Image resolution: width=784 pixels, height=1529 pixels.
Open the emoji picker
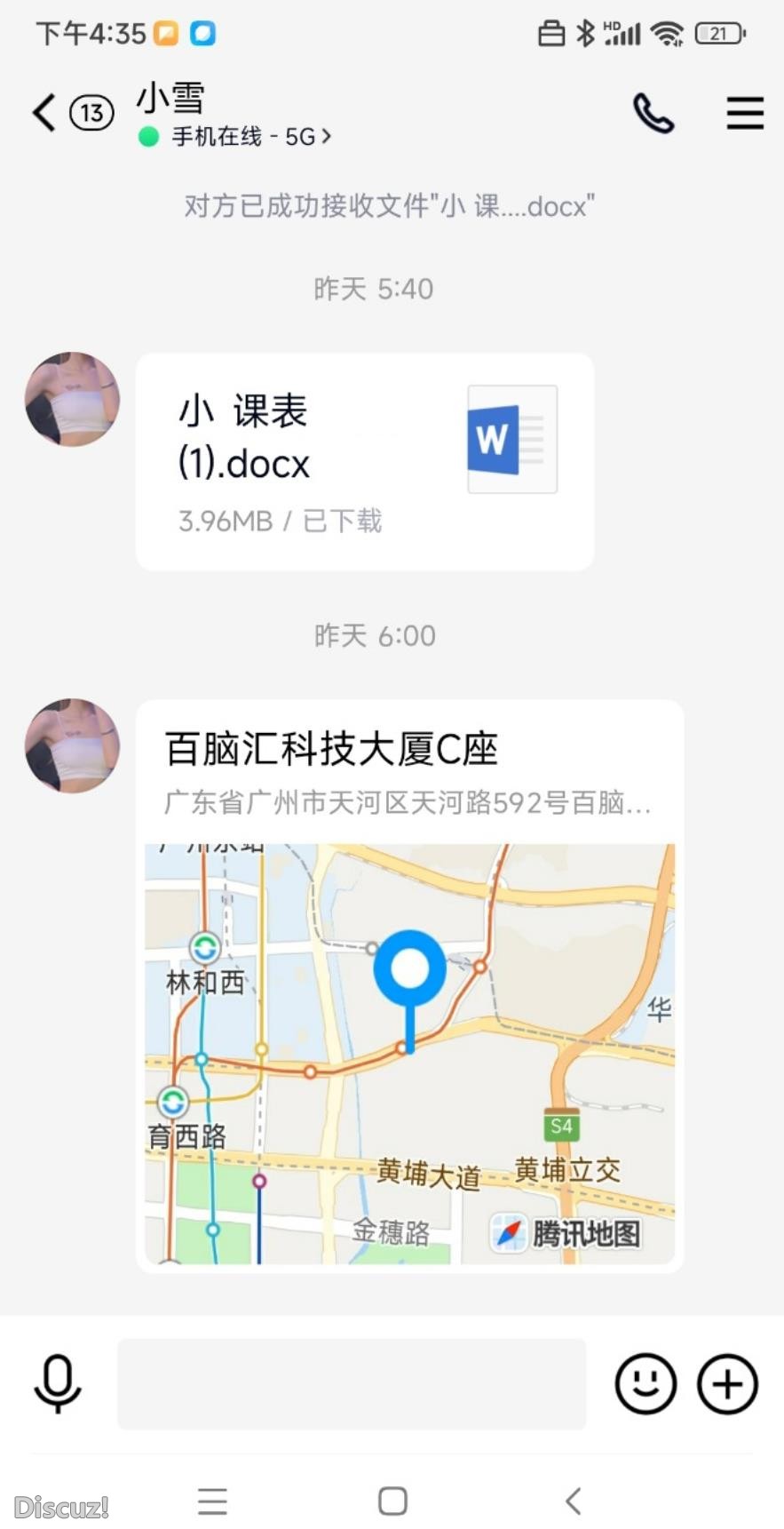645,1384
